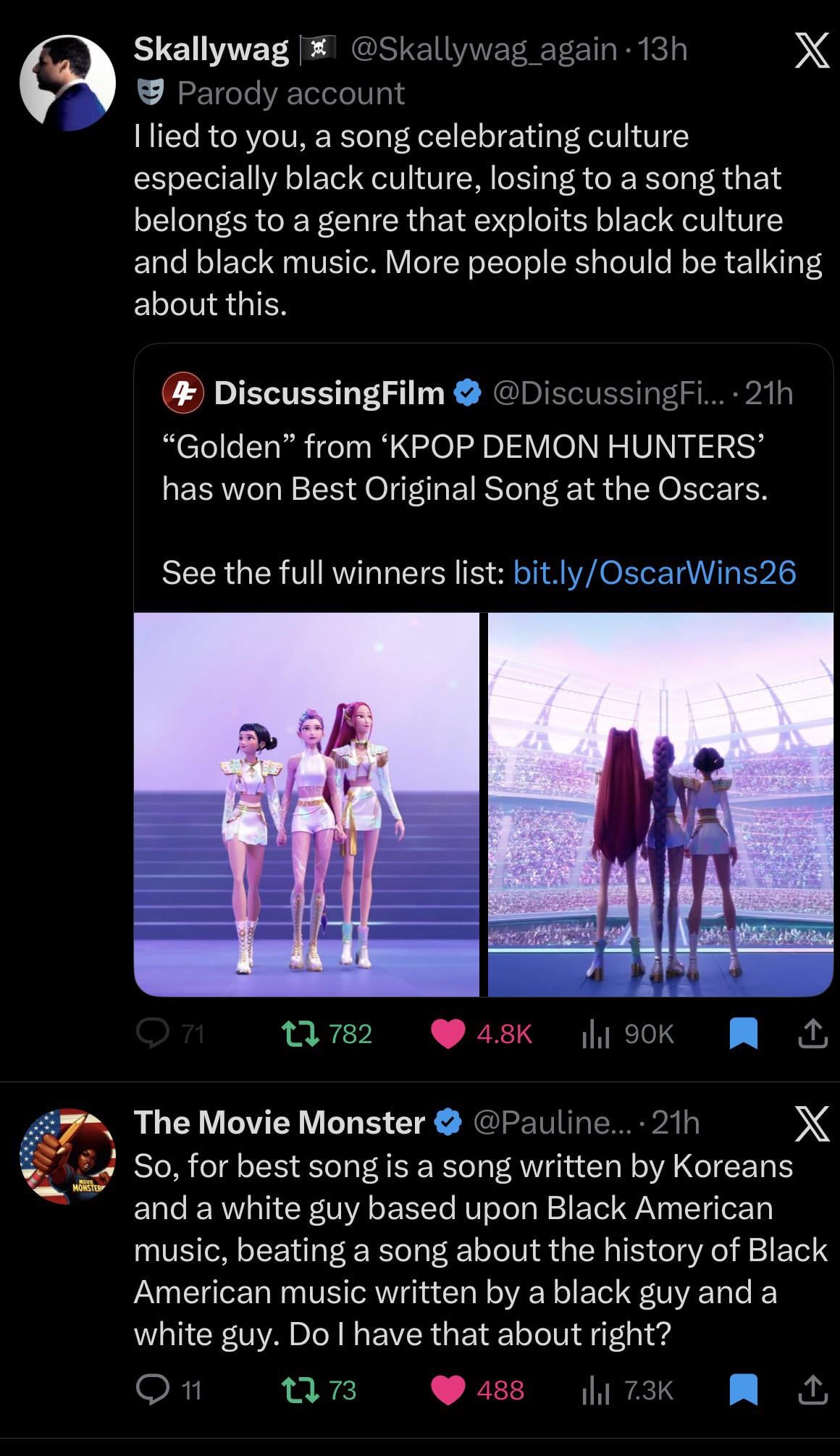Open the bit.ly/OscarWins26 link

654,572
